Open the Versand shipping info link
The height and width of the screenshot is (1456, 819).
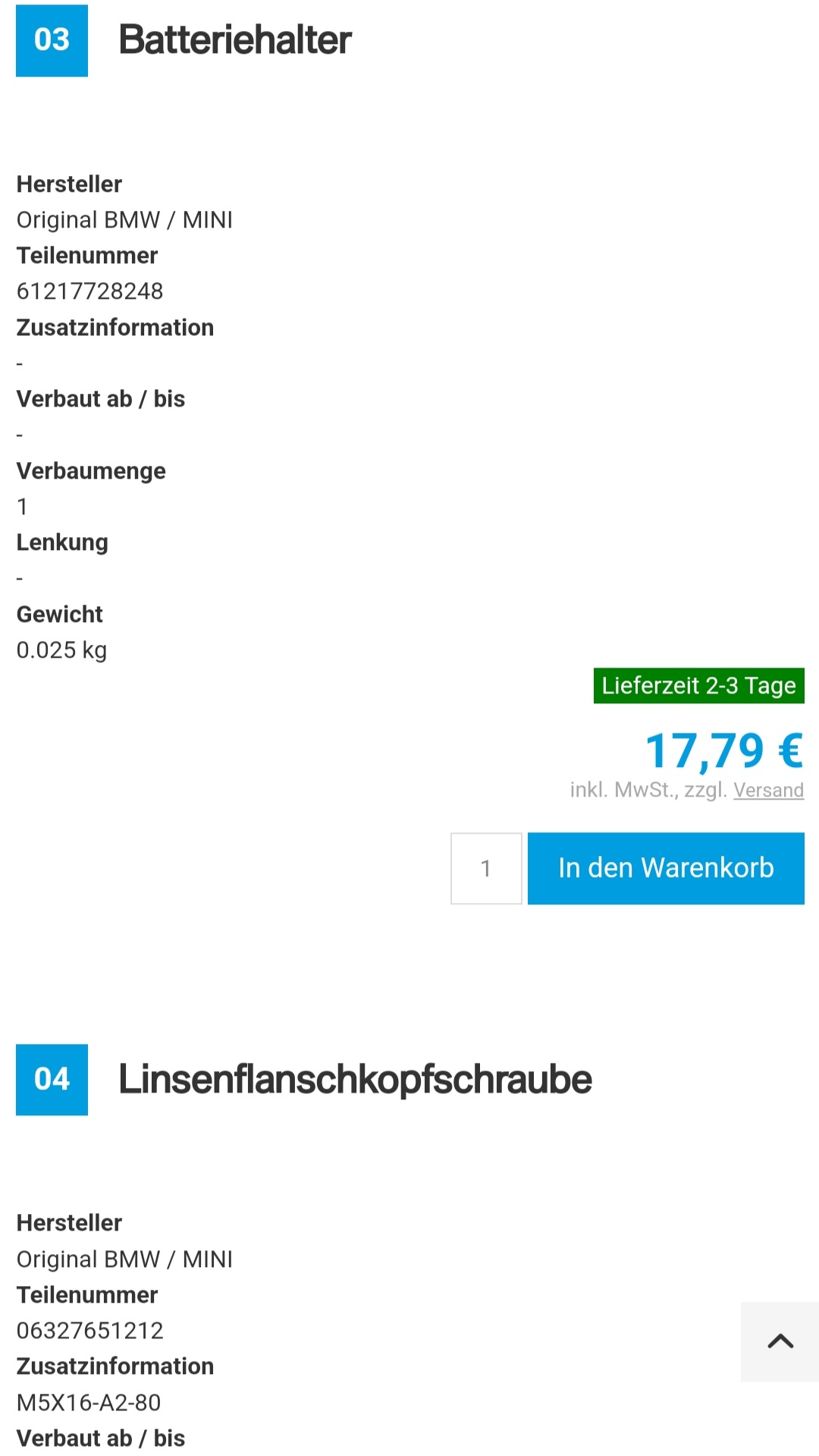point(768,790)
